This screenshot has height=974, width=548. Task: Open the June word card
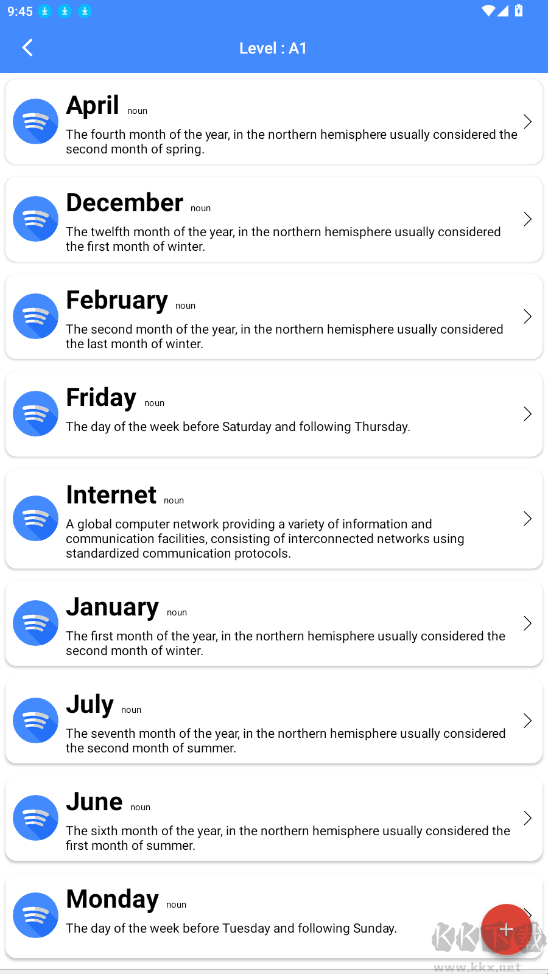click(274, 818)
